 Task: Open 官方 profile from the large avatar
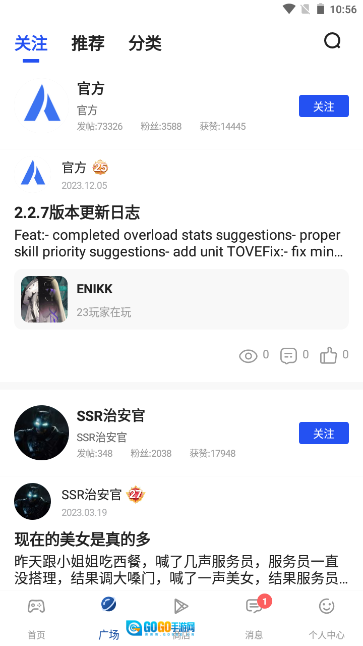pos(42,106)
